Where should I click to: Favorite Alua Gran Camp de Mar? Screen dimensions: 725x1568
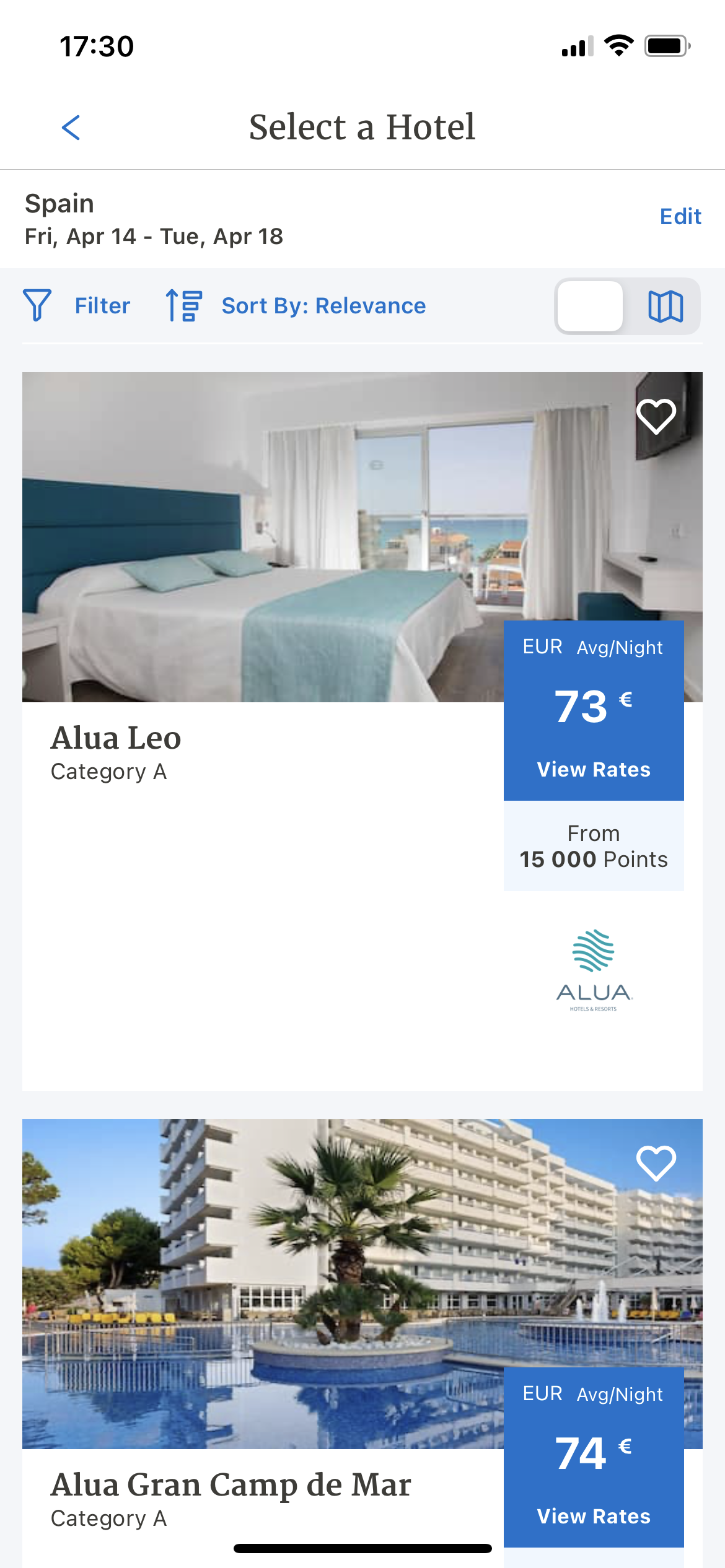pos(656,1163)
